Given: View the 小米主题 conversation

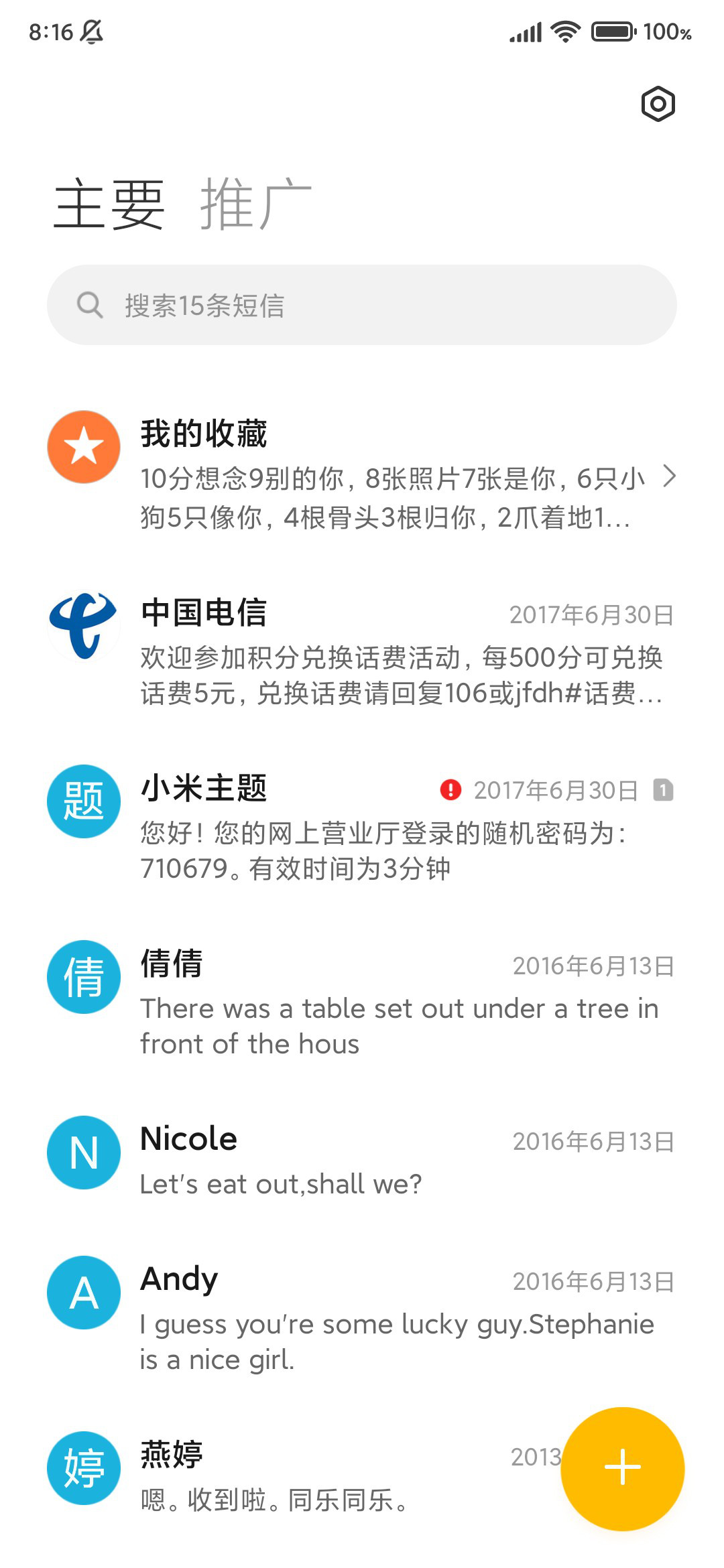Looking at the screenshot, I should (362, 827).
